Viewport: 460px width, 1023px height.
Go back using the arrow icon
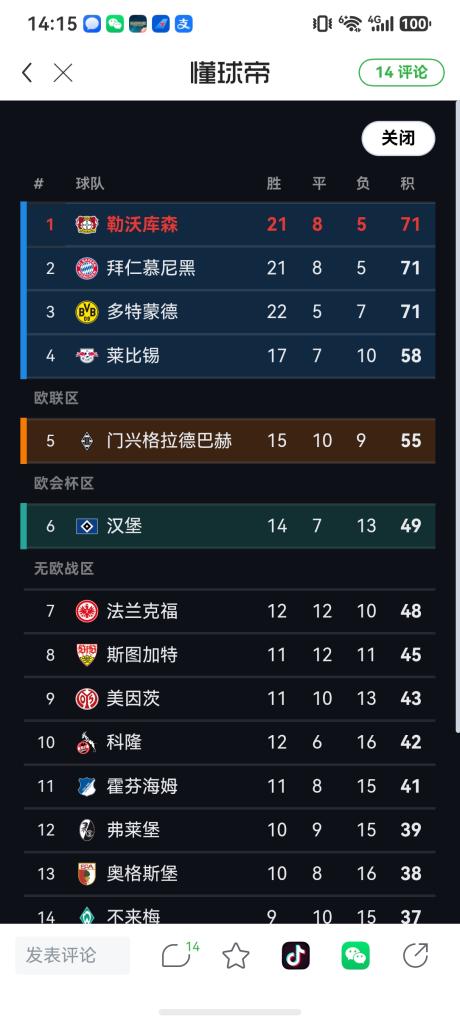click(x=27, y=72)
